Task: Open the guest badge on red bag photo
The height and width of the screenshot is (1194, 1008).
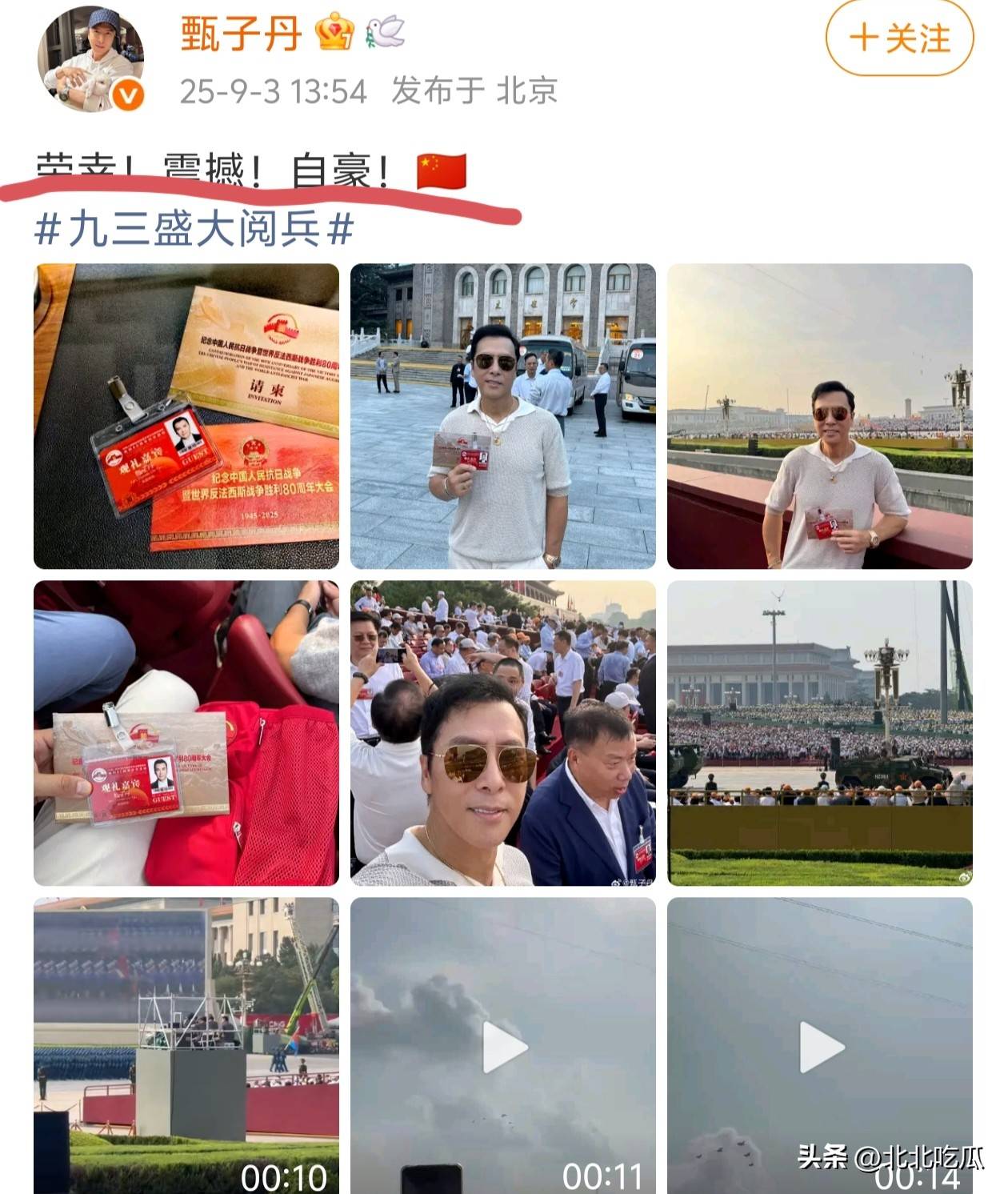Action: click(x=186, y=733)
